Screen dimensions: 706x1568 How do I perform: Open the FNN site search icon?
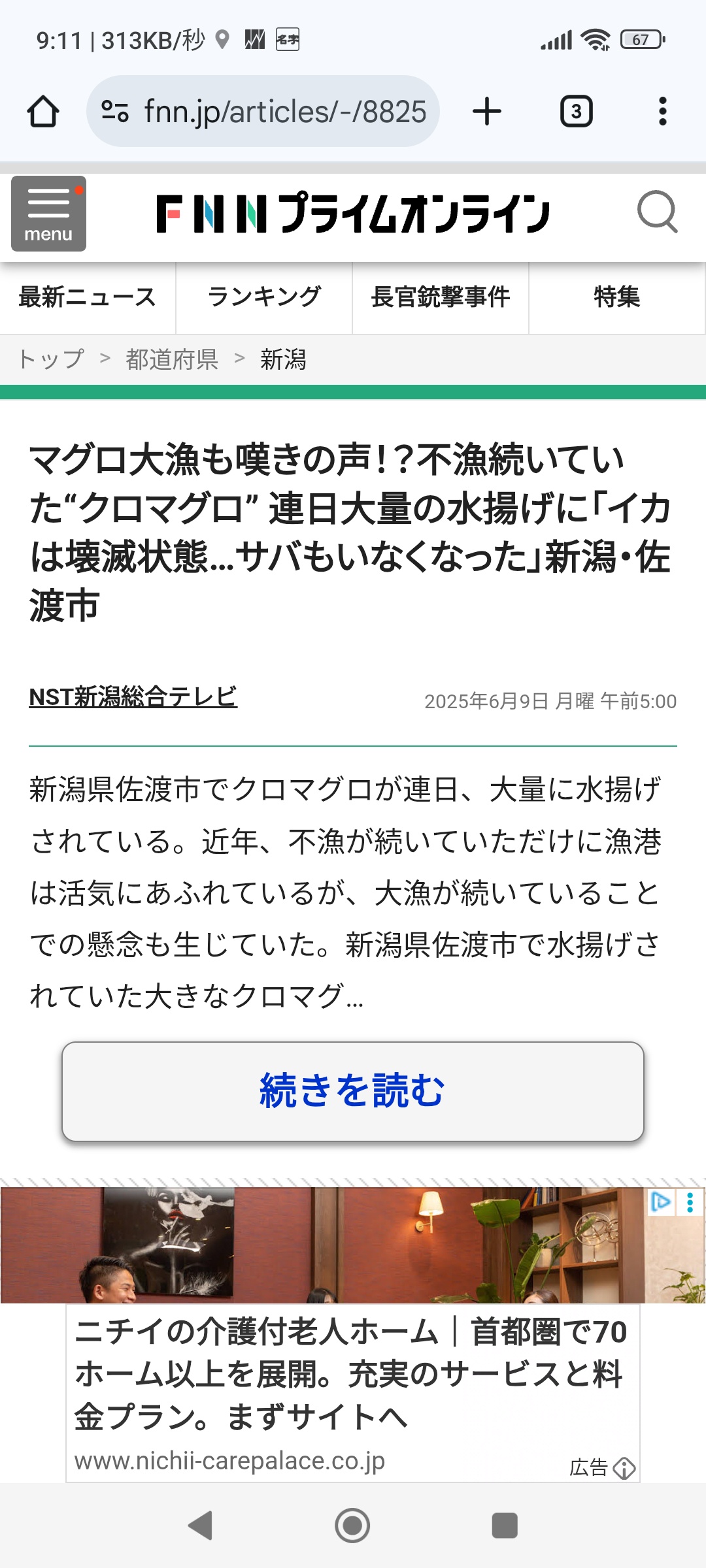click(657, 212)
